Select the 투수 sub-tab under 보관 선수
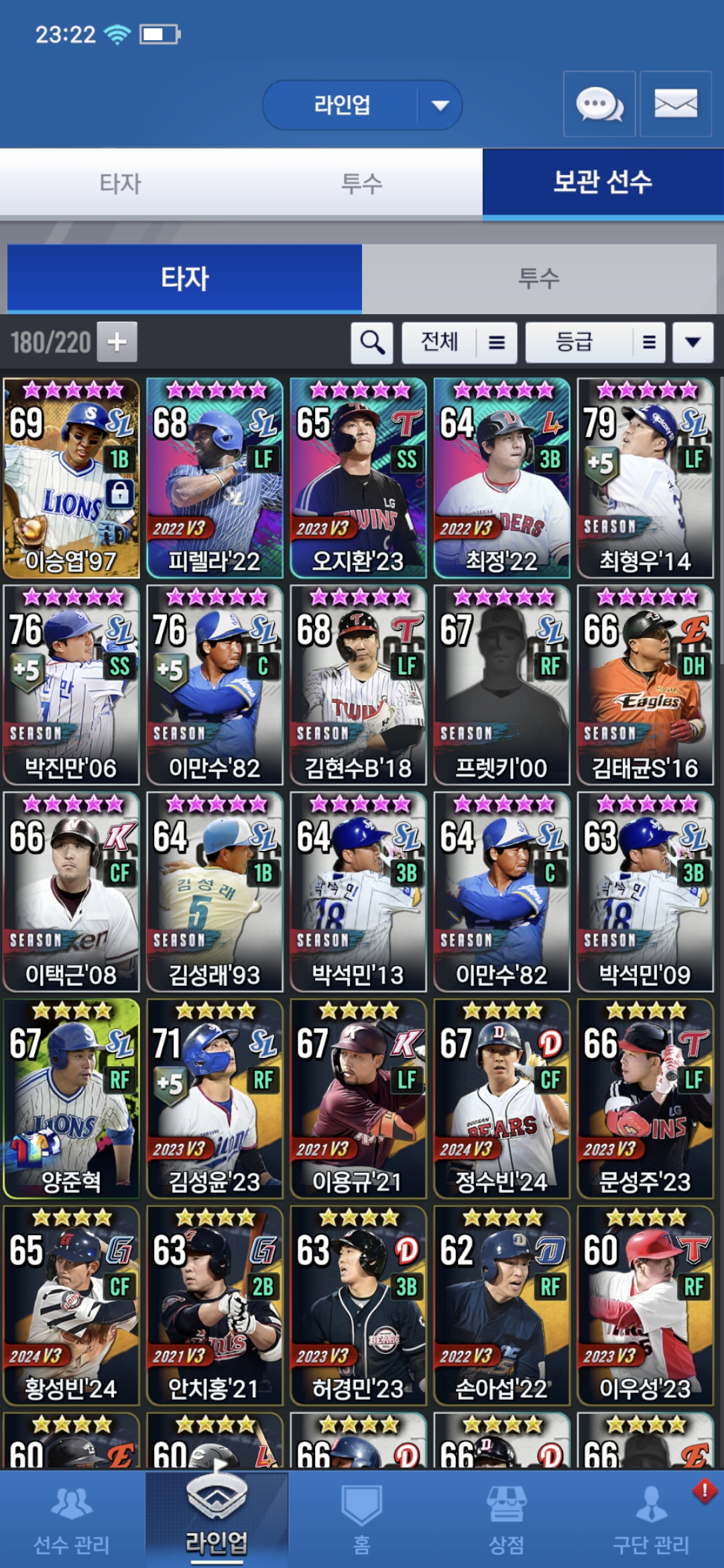 (539, 278)
